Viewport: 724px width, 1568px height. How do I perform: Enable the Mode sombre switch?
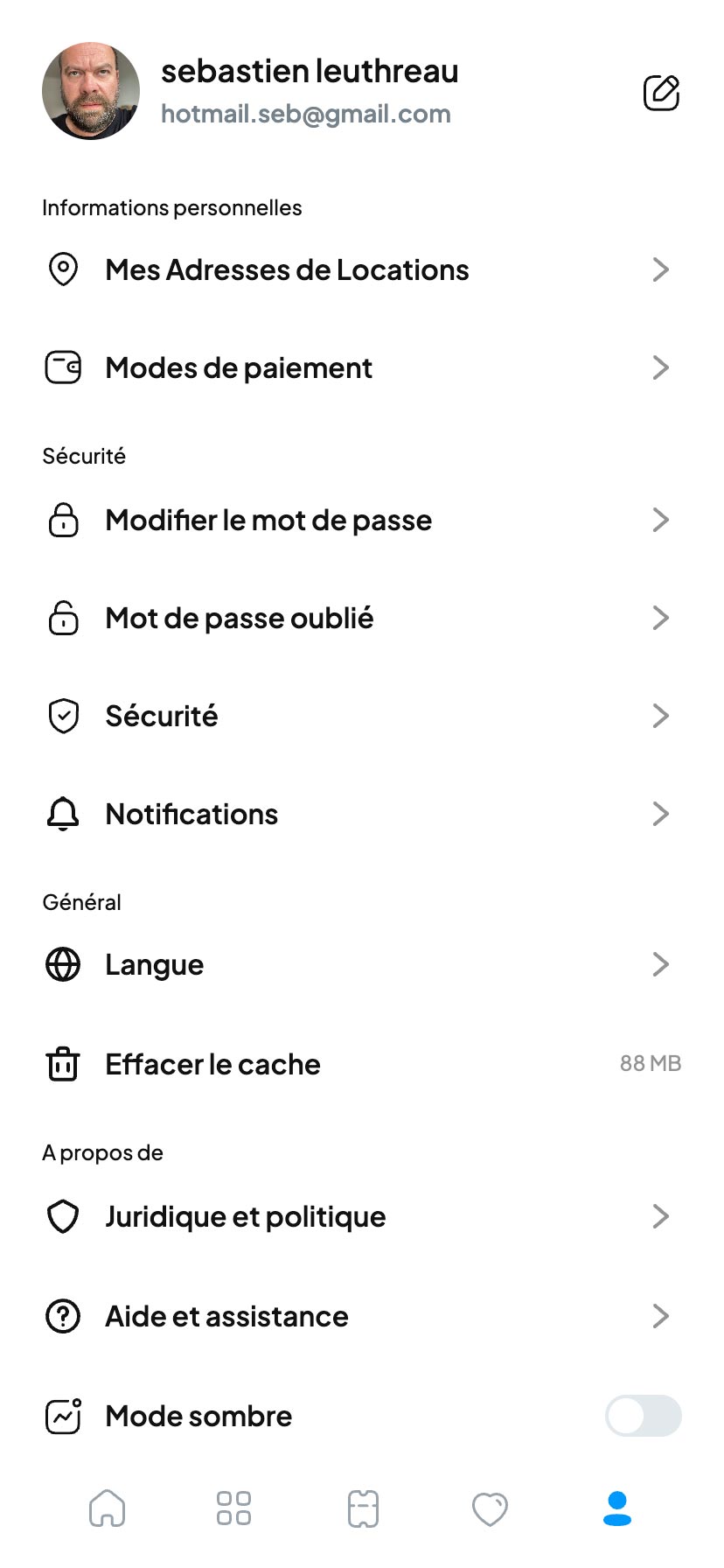pos(643,1416)
